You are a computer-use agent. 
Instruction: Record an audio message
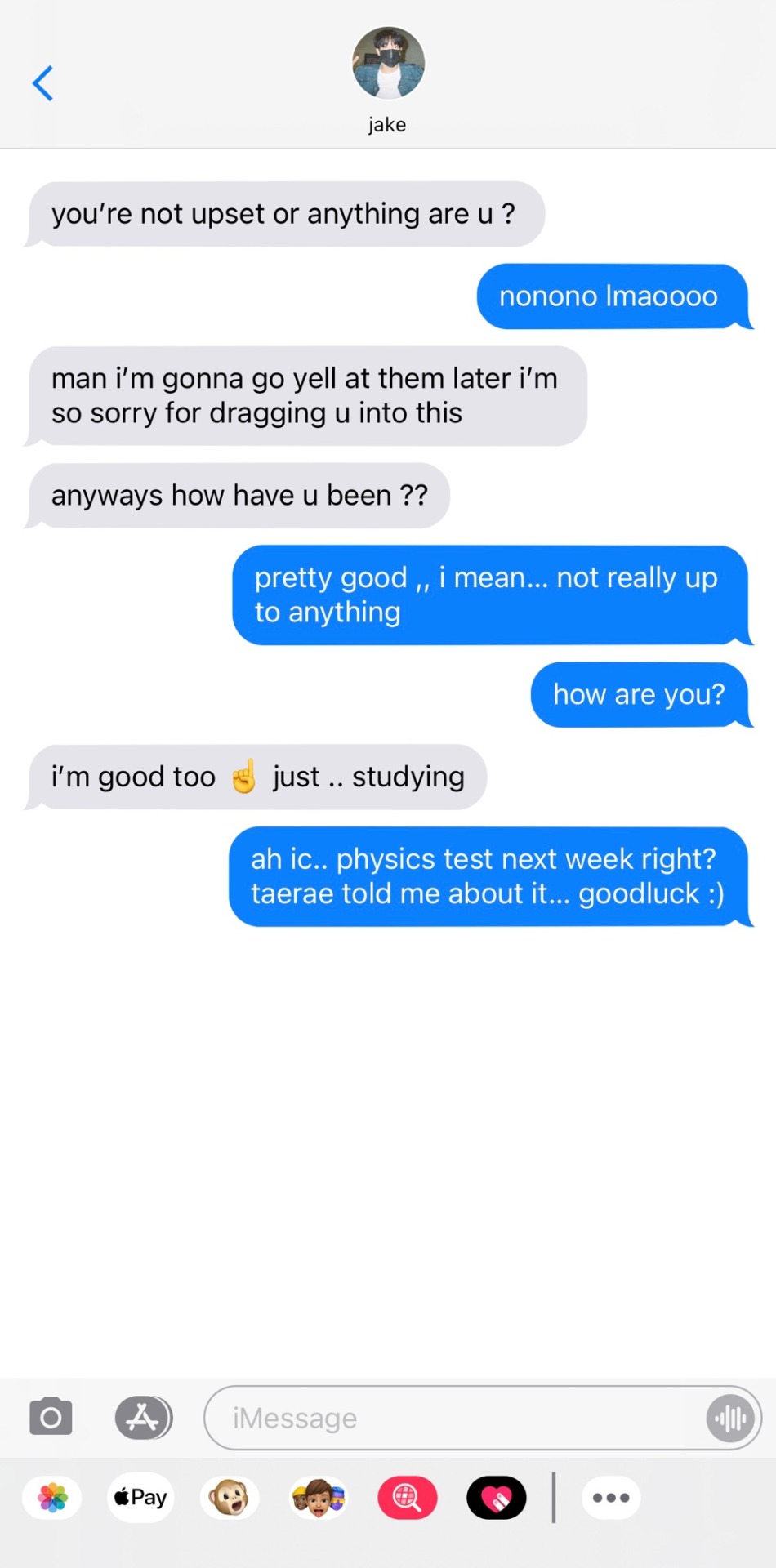pyautogui.click(x=729, y=1418)
